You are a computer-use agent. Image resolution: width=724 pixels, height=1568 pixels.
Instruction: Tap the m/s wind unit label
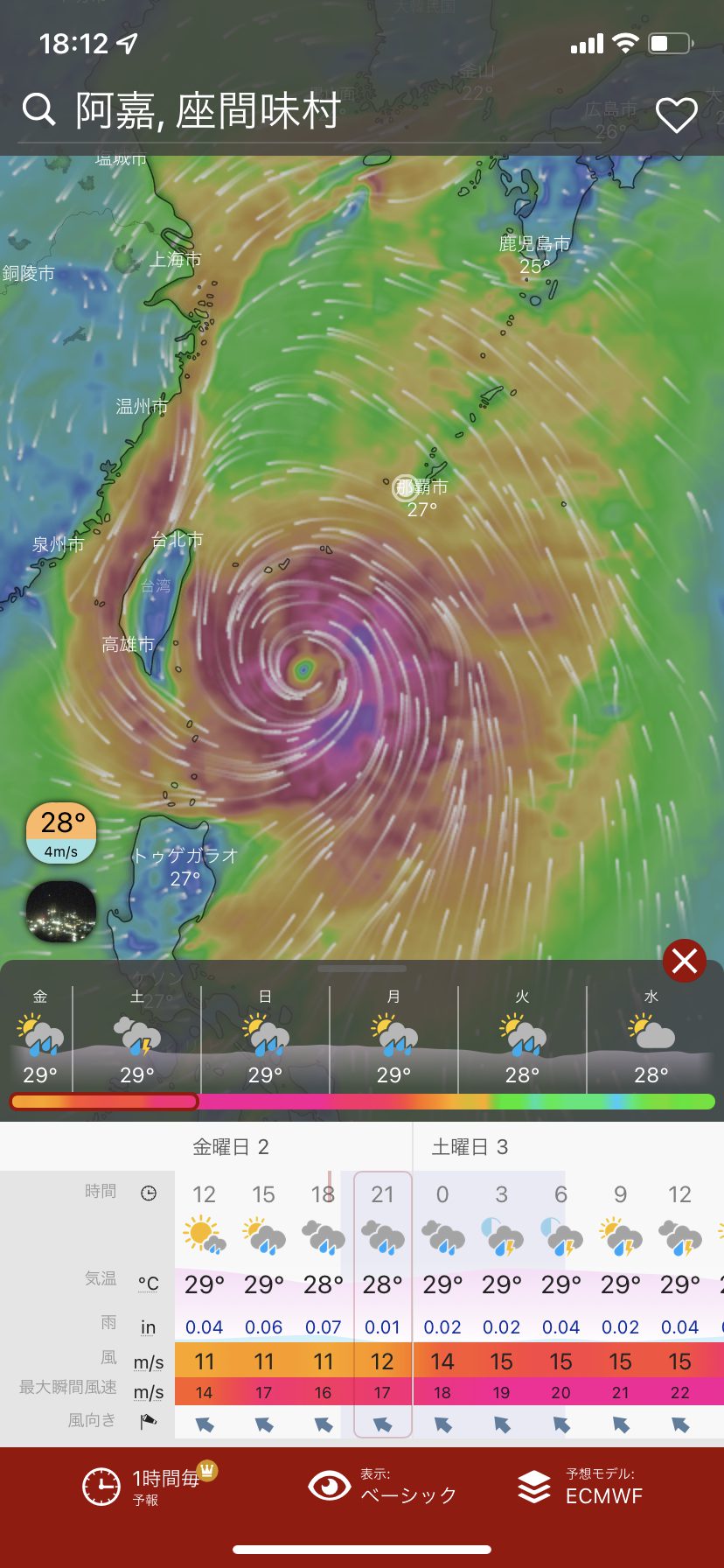[149, 1362]
